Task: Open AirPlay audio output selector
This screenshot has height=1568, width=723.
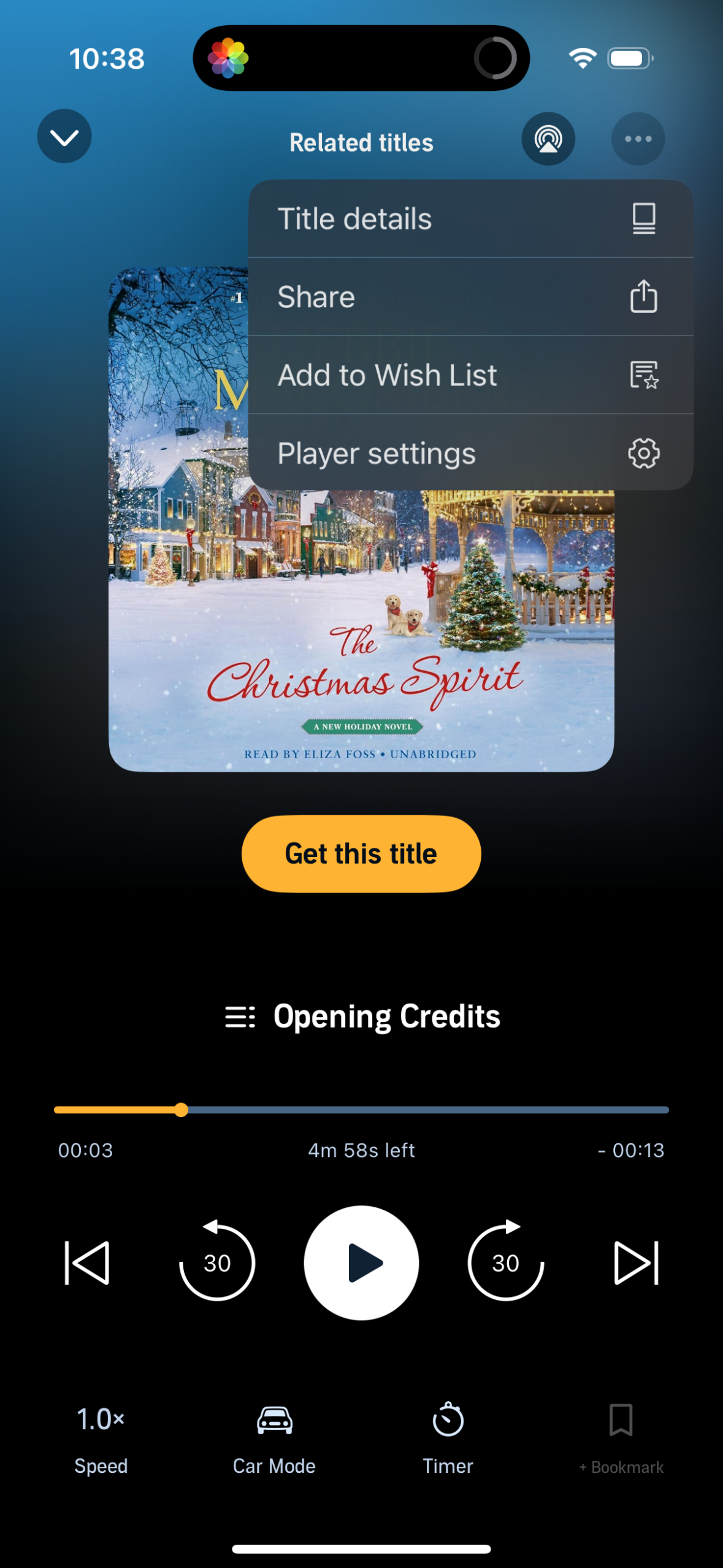Action: tap(548, 139)
